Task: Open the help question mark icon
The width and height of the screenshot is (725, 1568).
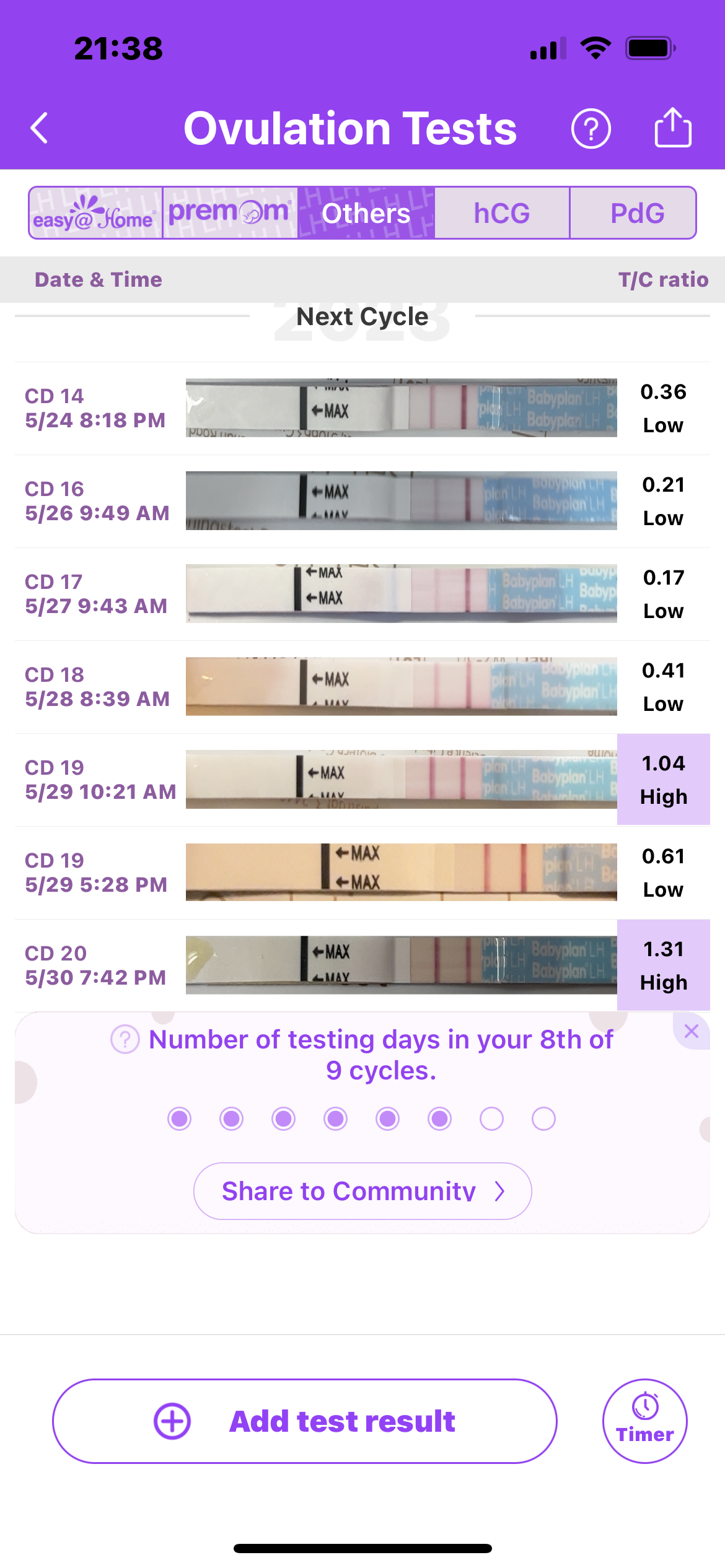Action: coord(591,129)
